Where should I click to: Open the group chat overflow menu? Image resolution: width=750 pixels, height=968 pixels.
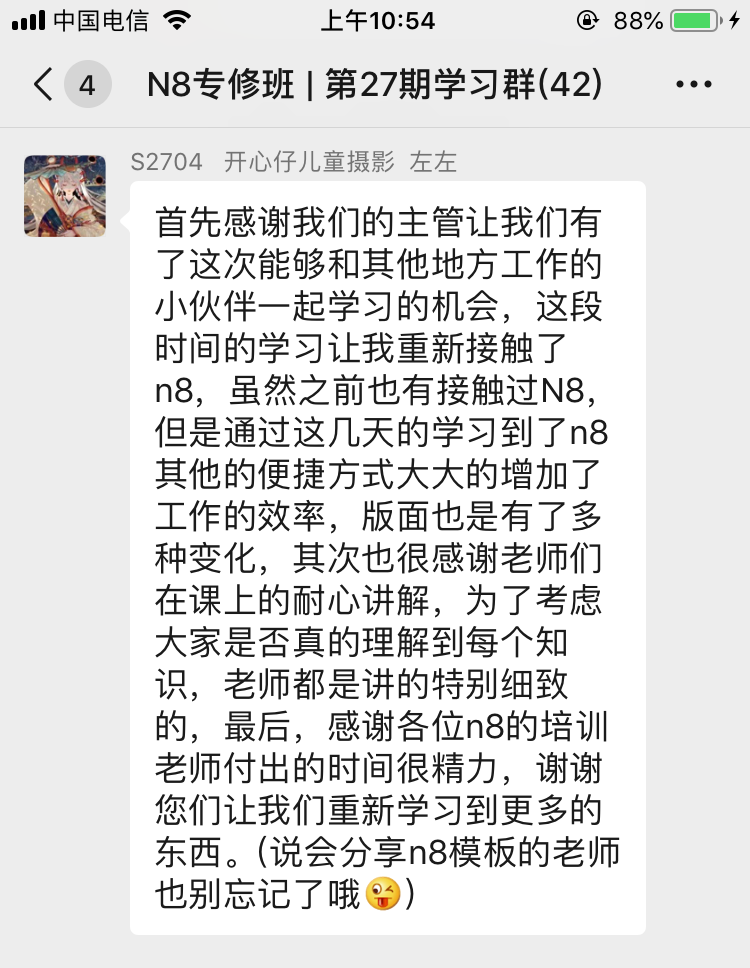click(694, 85)
